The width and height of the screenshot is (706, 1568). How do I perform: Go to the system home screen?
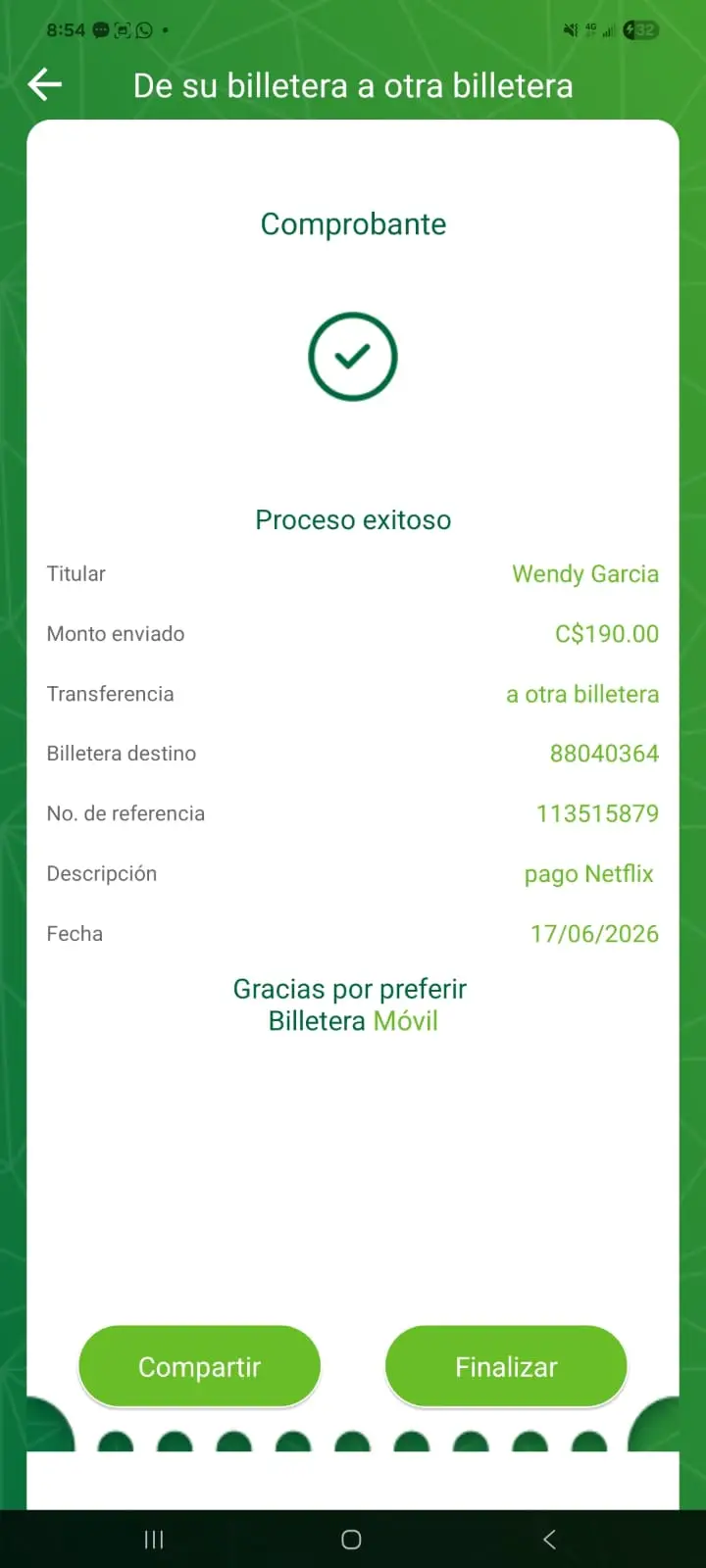[x=351, y=1540]
